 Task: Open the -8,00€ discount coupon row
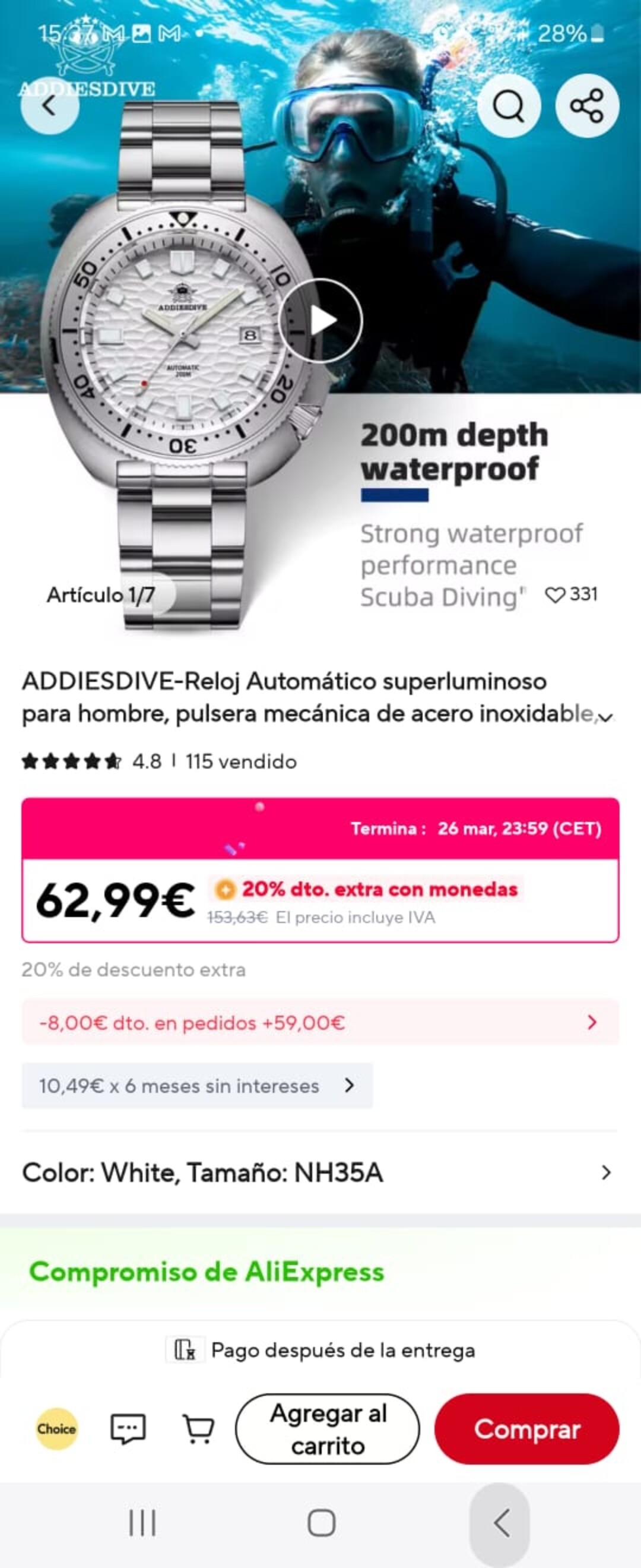click(x=320, y=1023)
